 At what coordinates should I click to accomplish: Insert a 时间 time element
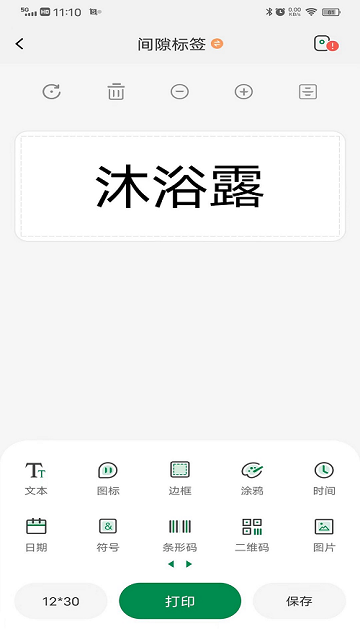pos(324,478)
